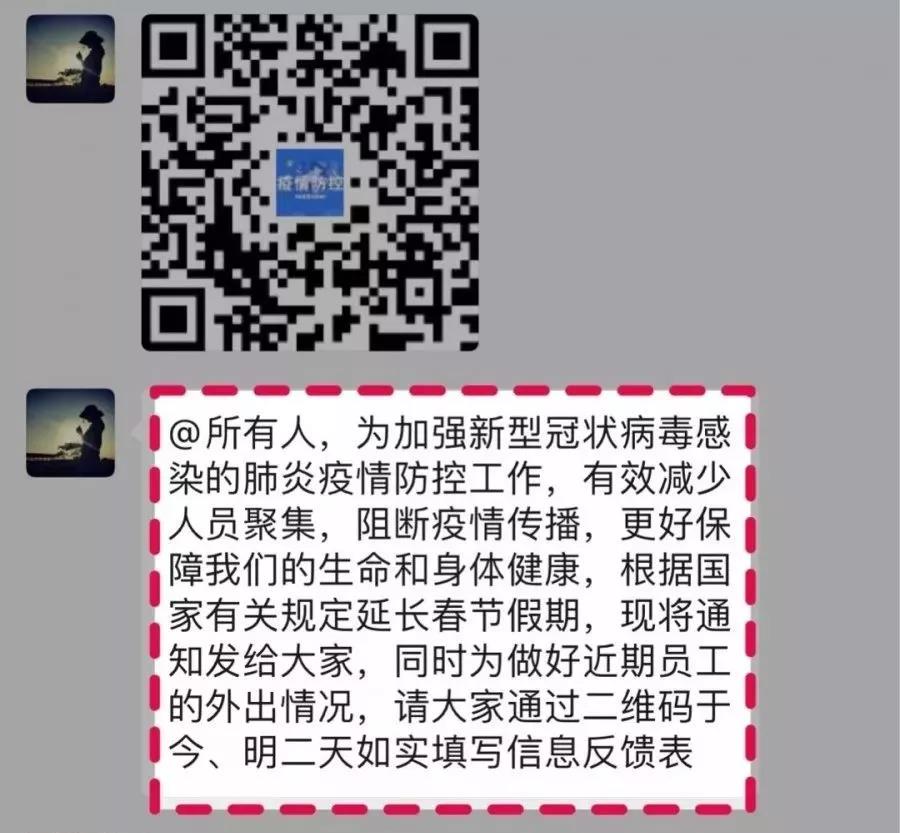Open sender's profile from avatar beside text message

(x=70, y=432)
